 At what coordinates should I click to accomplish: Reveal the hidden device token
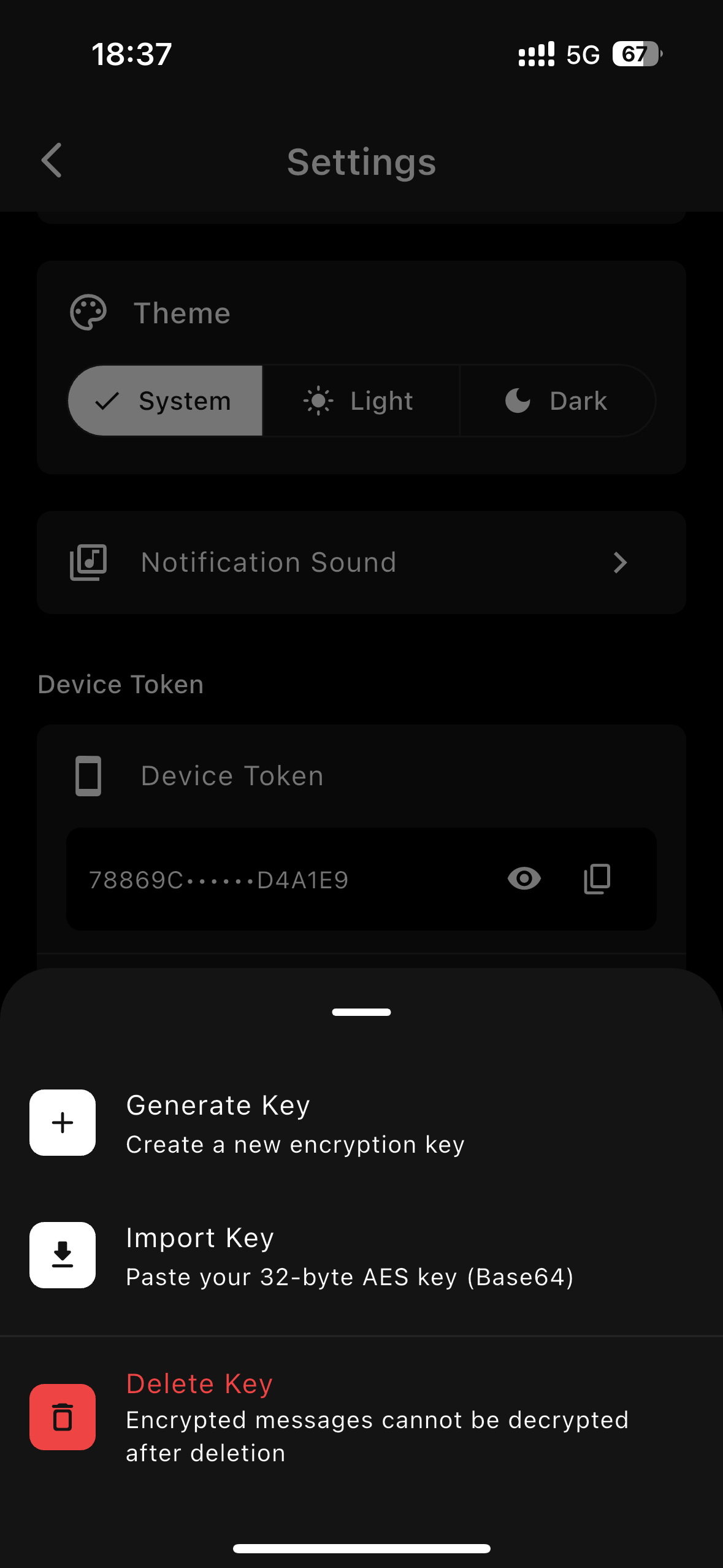coord(524,879)
